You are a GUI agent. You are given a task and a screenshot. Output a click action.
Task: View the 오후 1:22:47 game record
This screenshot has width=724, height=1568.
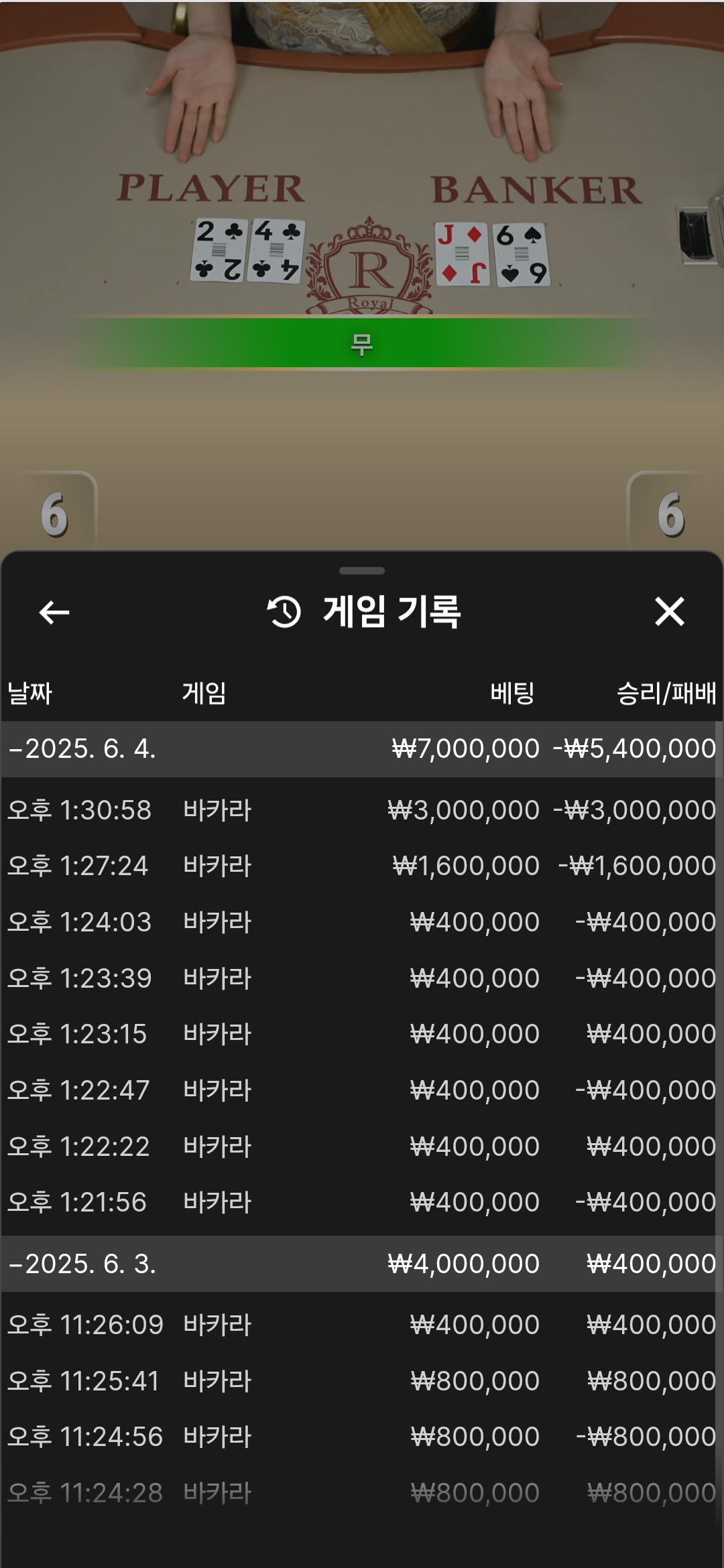tap(362, 1090)
